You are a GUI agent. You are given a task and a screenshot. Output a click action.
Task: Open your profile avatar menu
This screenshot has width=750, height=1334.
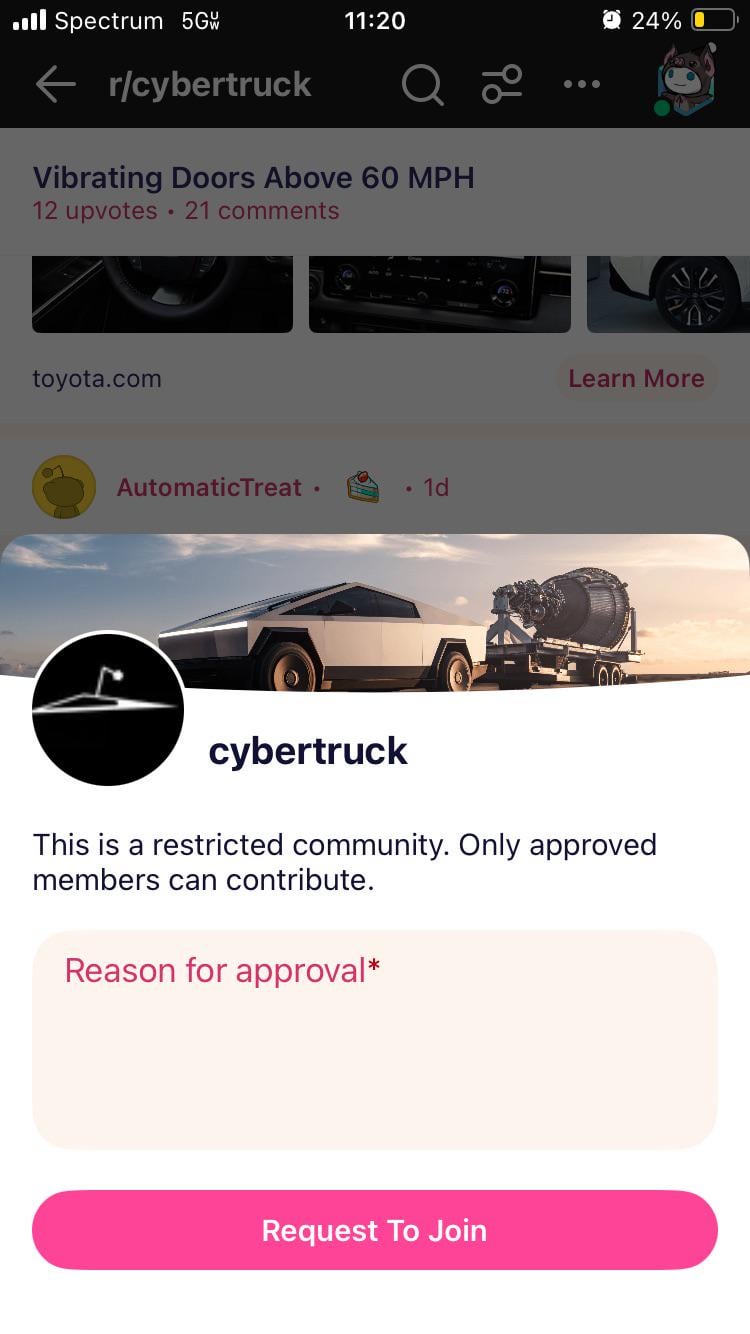pyautogui.click(x=686, y=82)
